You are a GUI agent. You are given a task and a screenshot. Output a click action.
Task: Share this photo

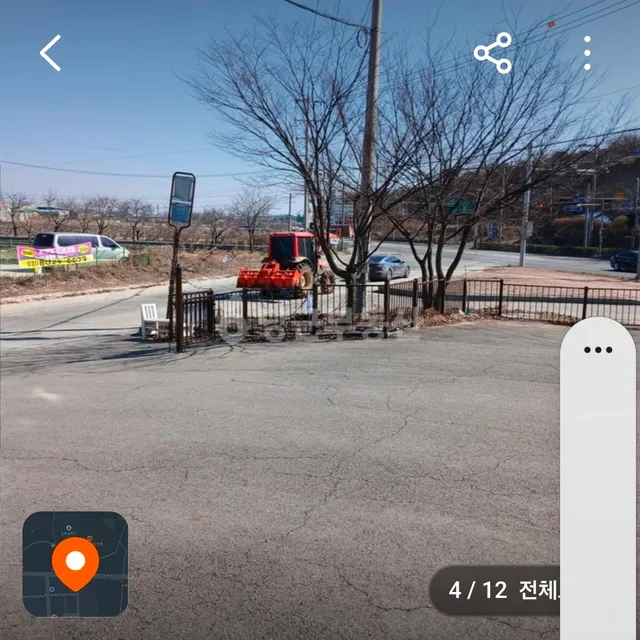(x=493, y=53)
